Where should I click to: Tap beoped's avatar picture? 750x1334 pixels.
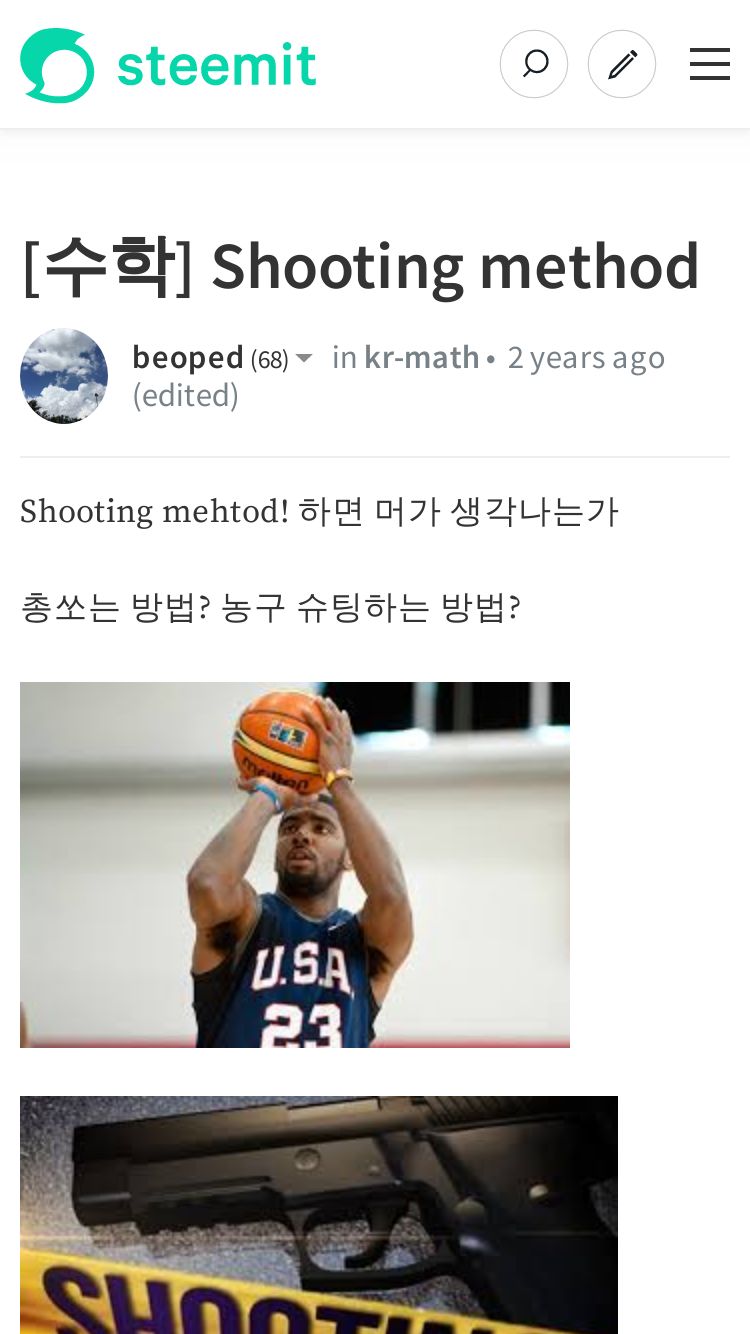tap(64, 376)
